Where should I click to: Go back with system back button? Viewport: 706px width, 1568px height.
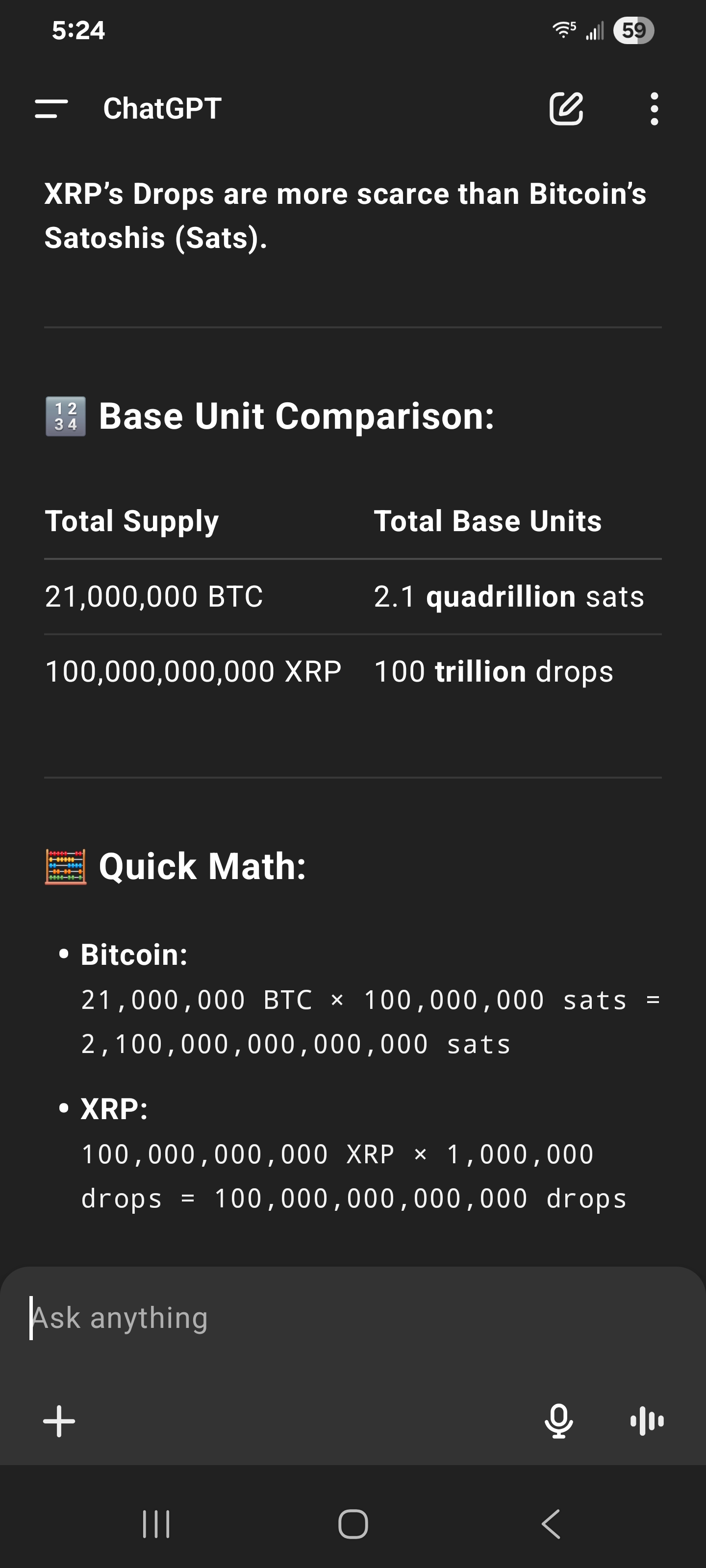[551, 1524]
